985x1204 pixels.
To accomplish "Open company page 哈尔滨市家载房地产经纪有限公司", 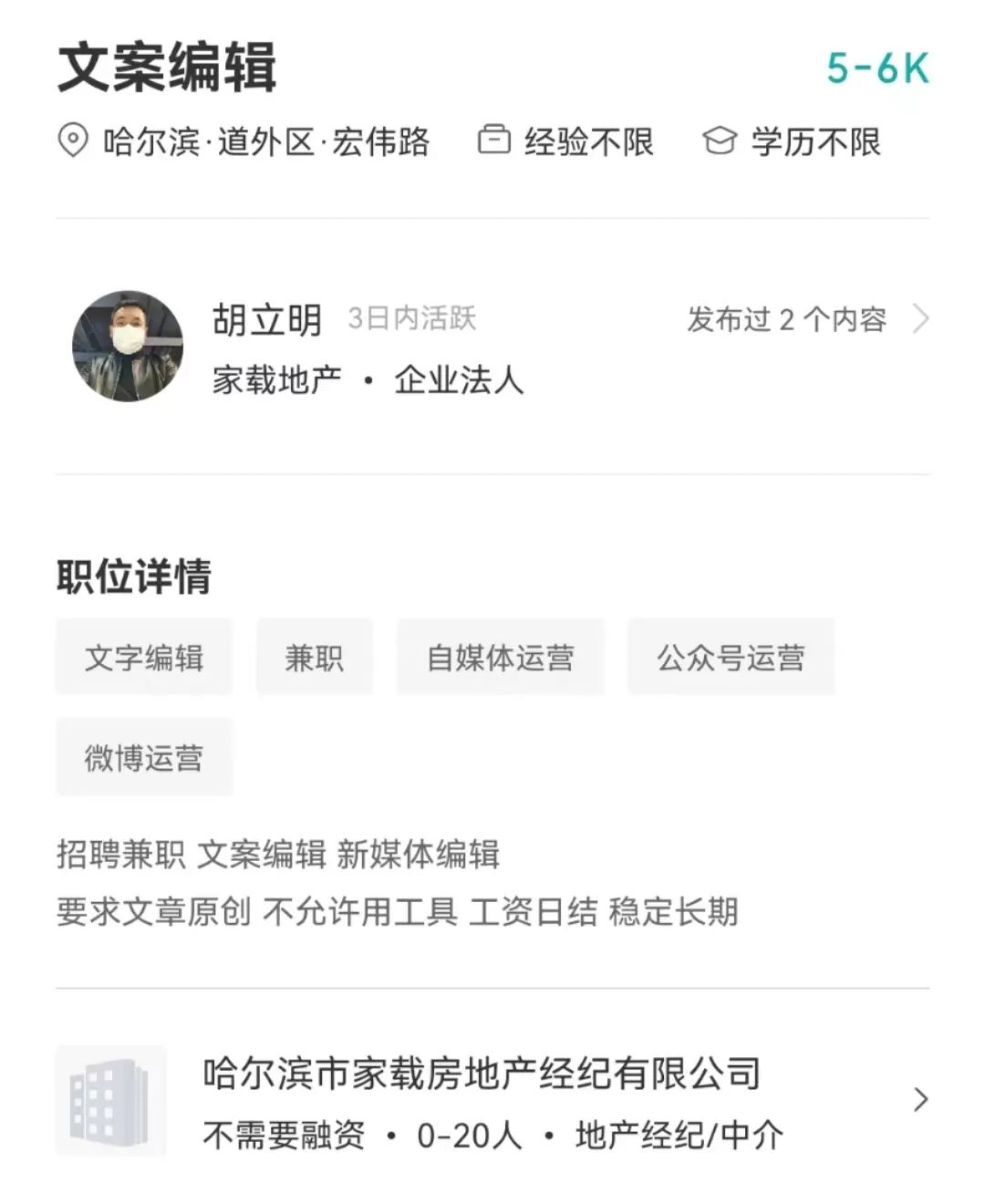I will (x=482, y=1074).
